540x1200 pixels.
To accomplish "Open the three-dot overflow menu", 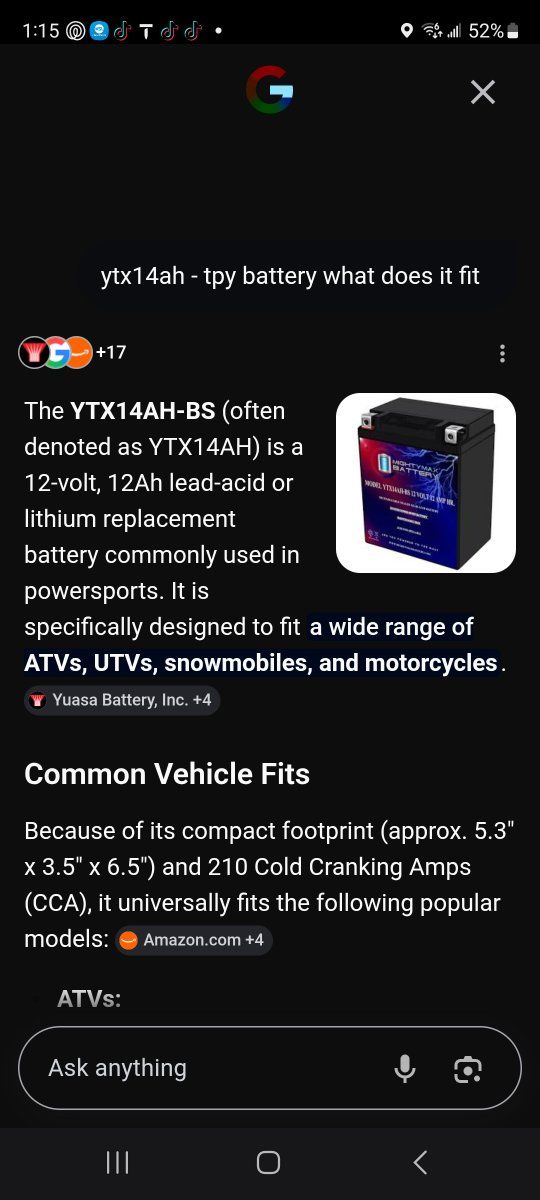I will 502,353.
